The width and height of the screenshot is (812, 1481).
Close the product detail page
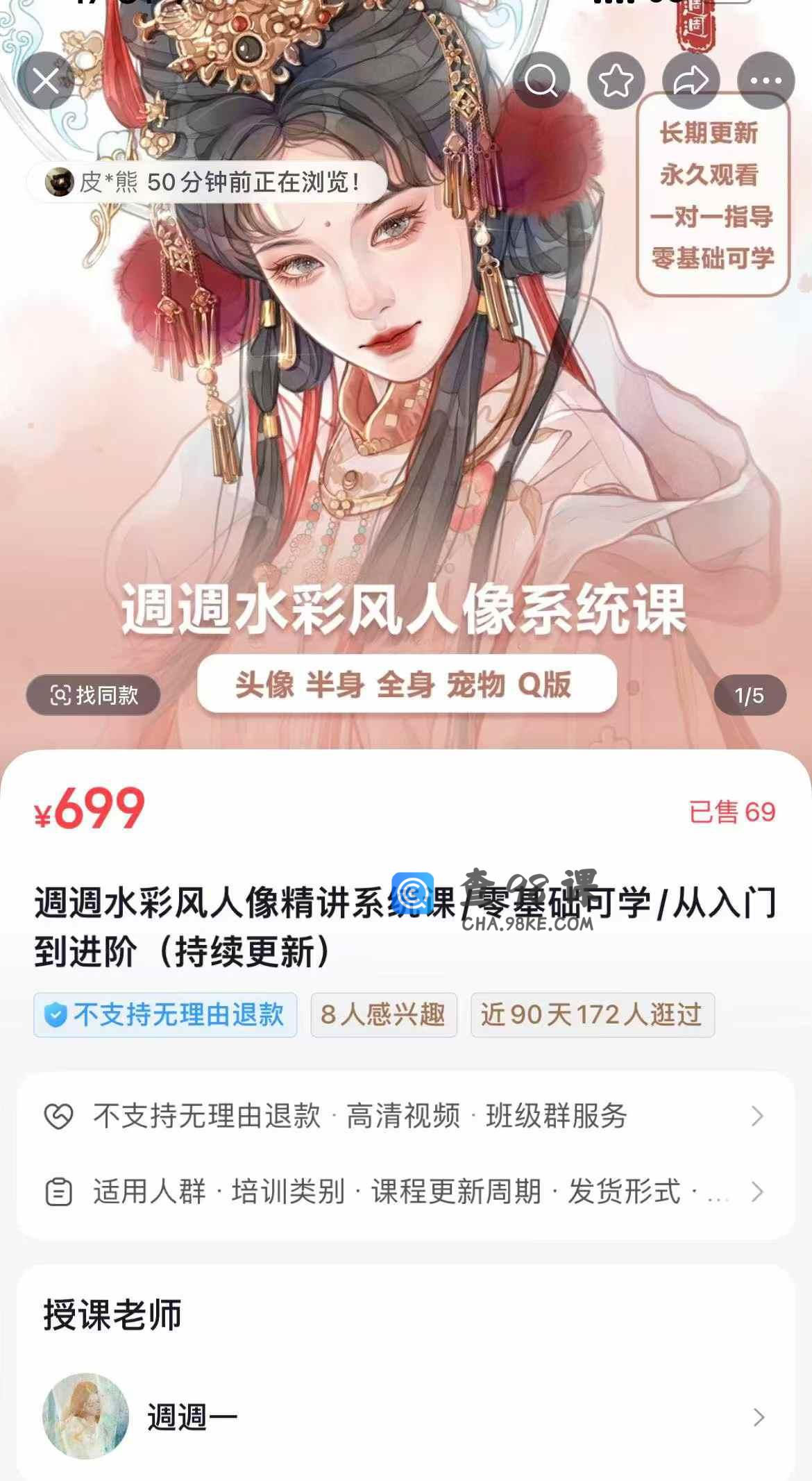coord(46,81)
